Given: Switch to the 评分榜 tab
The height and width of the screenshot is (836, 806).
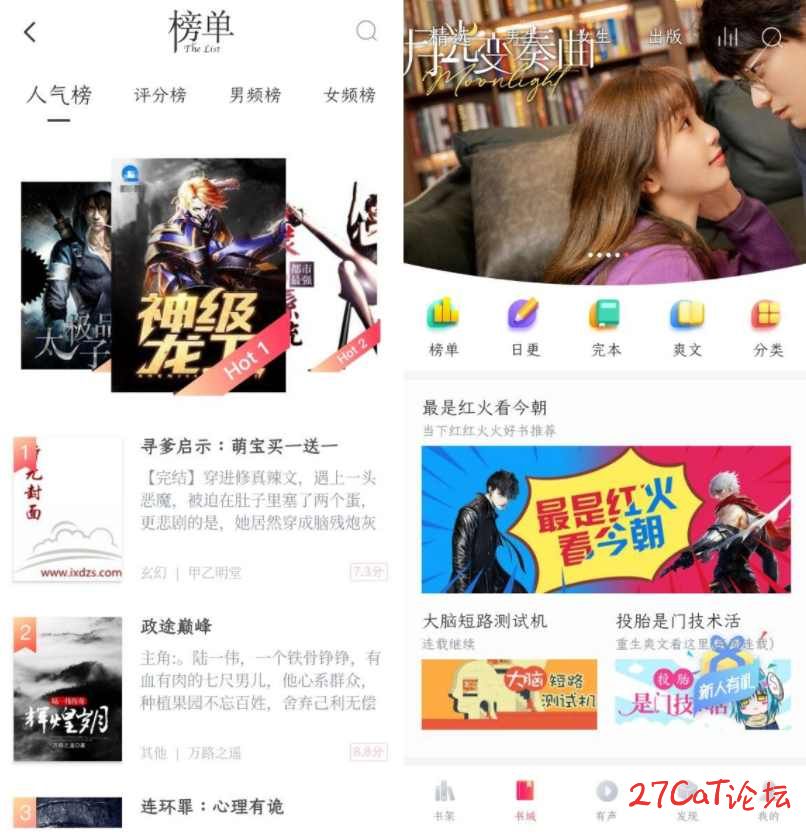Looking at the screenshot, I should (160, 96).
